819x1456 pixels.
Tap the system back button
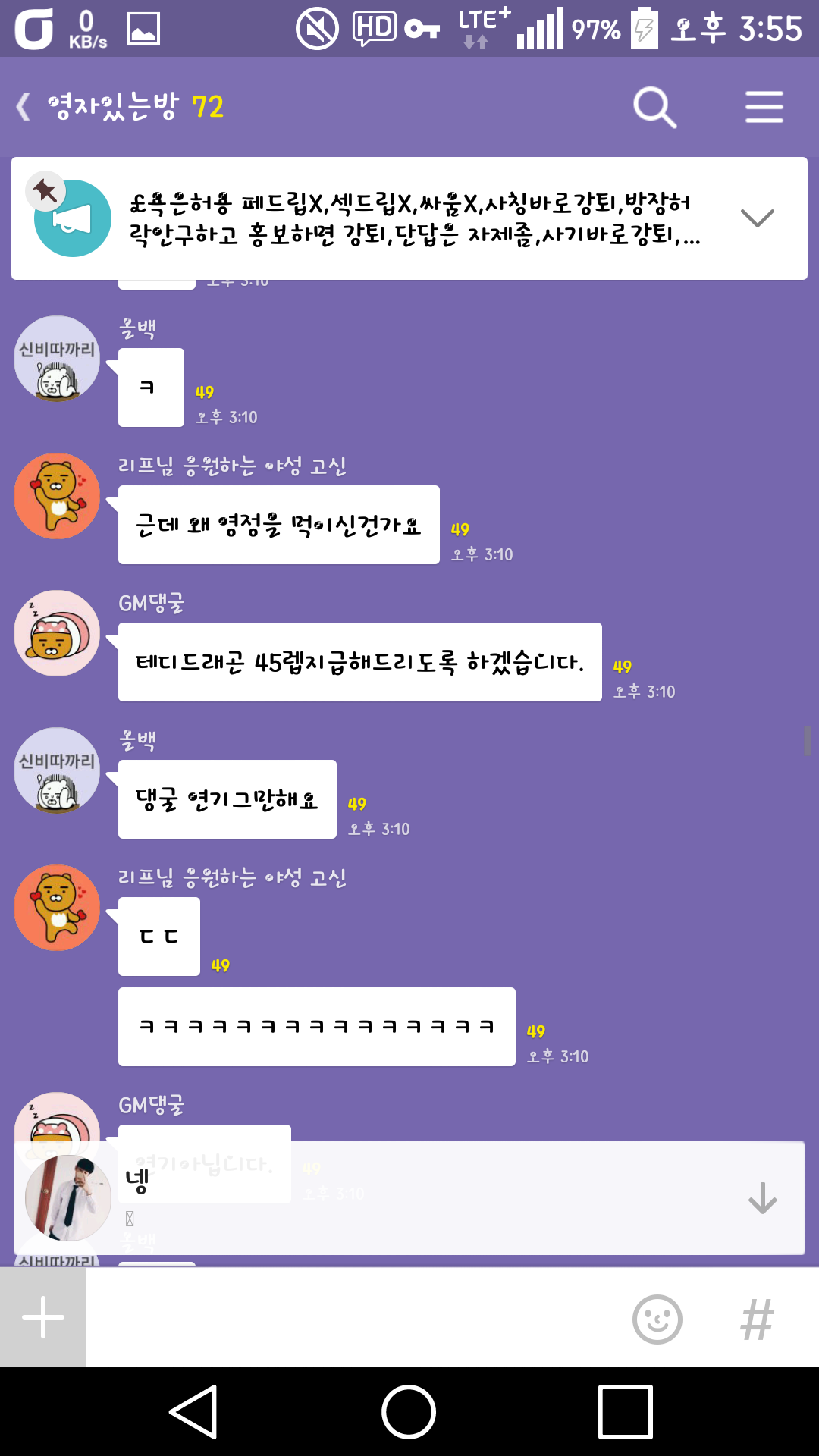pyautogui.click(x=194, y=1411)
